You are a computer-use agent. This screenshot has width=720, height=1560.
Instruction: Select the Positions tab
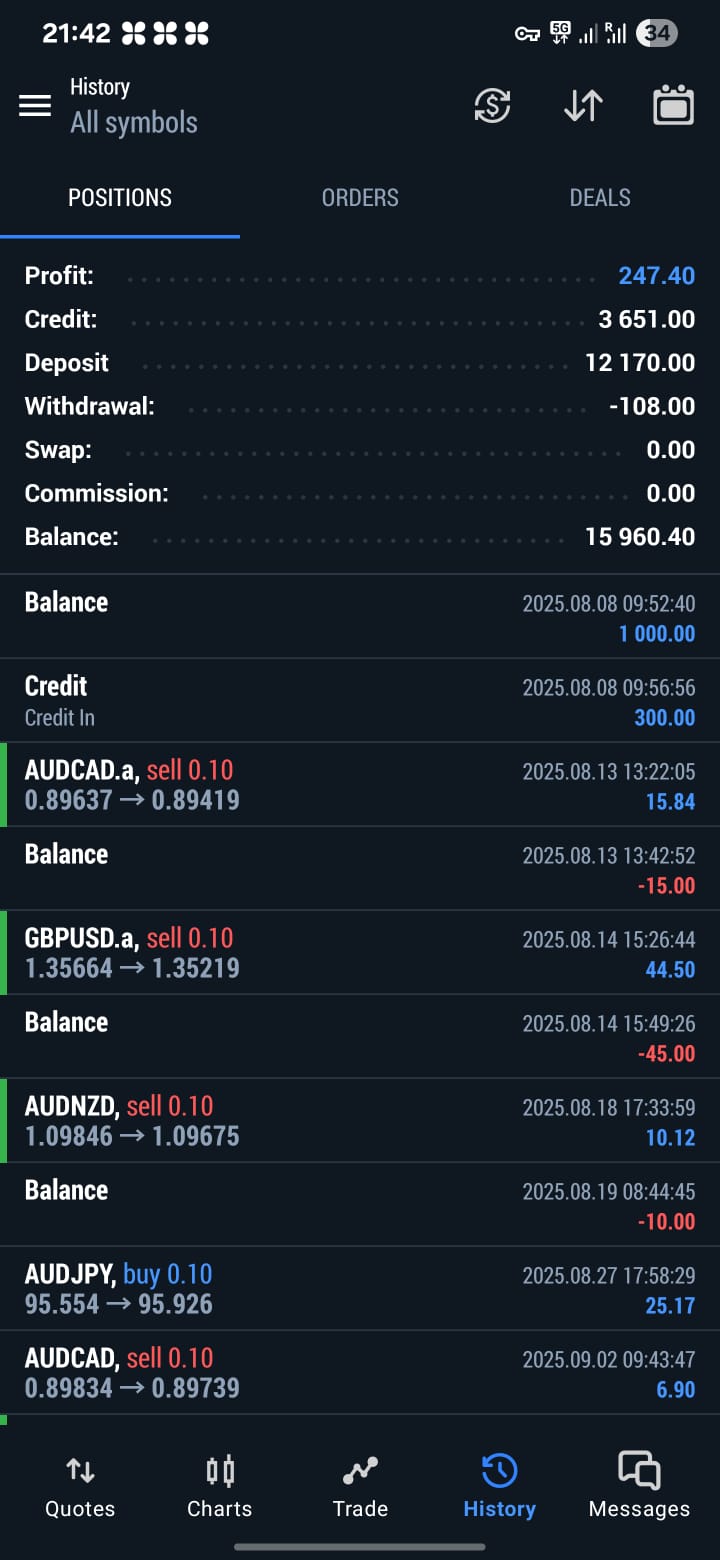[x=120, y=198]
